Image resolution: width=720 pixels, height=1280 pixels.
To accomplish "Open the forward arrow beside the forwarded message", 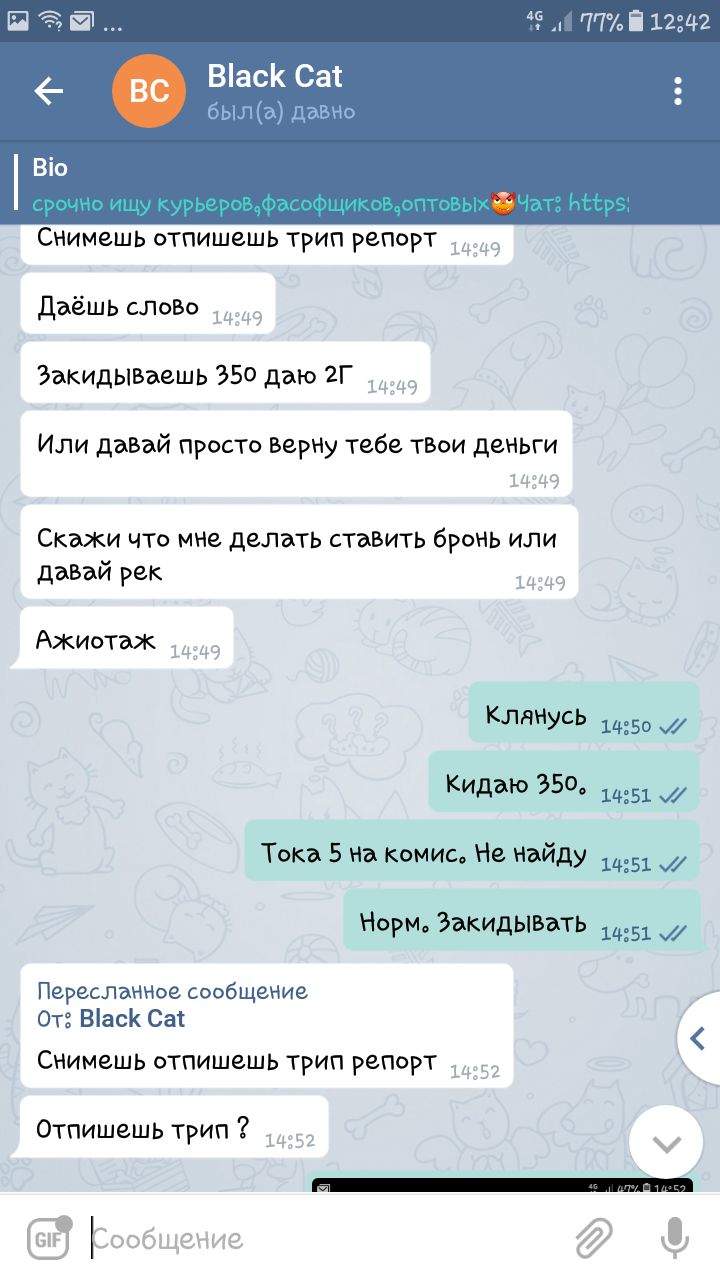I will (x=700, y=1039).
